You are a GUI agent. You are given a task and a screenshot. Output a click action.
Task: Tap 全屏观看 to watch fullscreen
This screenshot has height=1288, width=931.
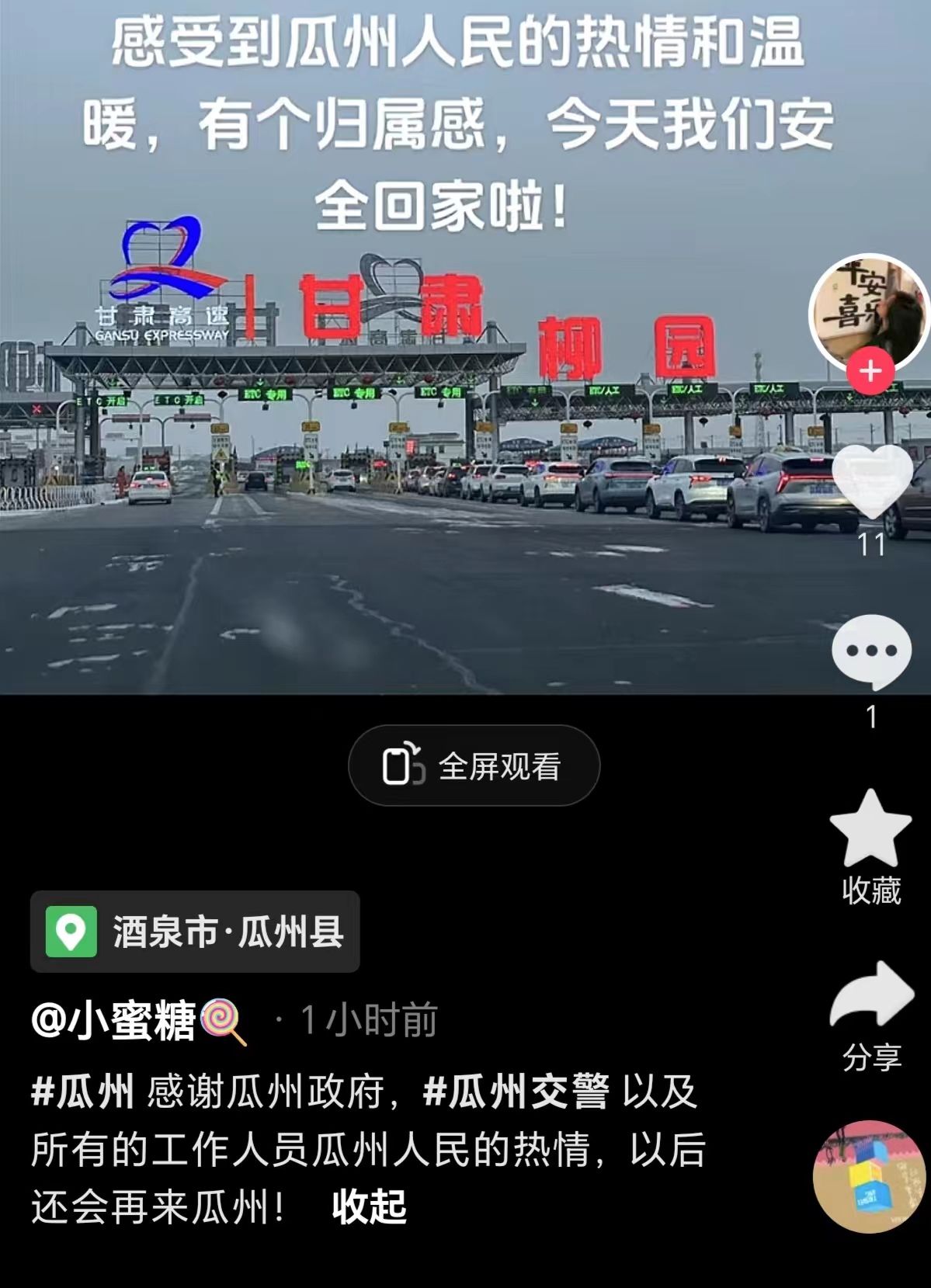point(474,766)
